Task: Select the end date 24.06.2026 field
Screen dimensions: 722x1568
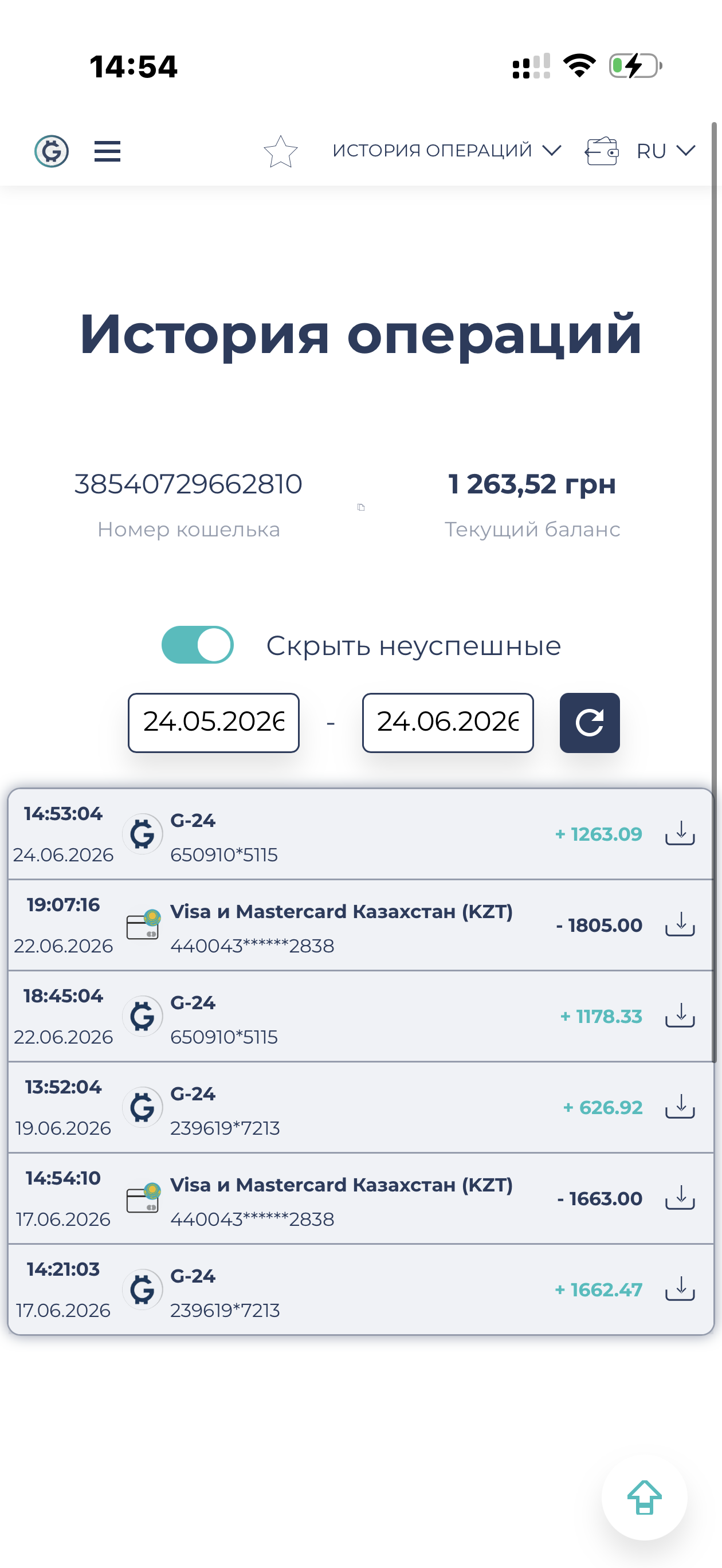Action: [x=448, y=723]
